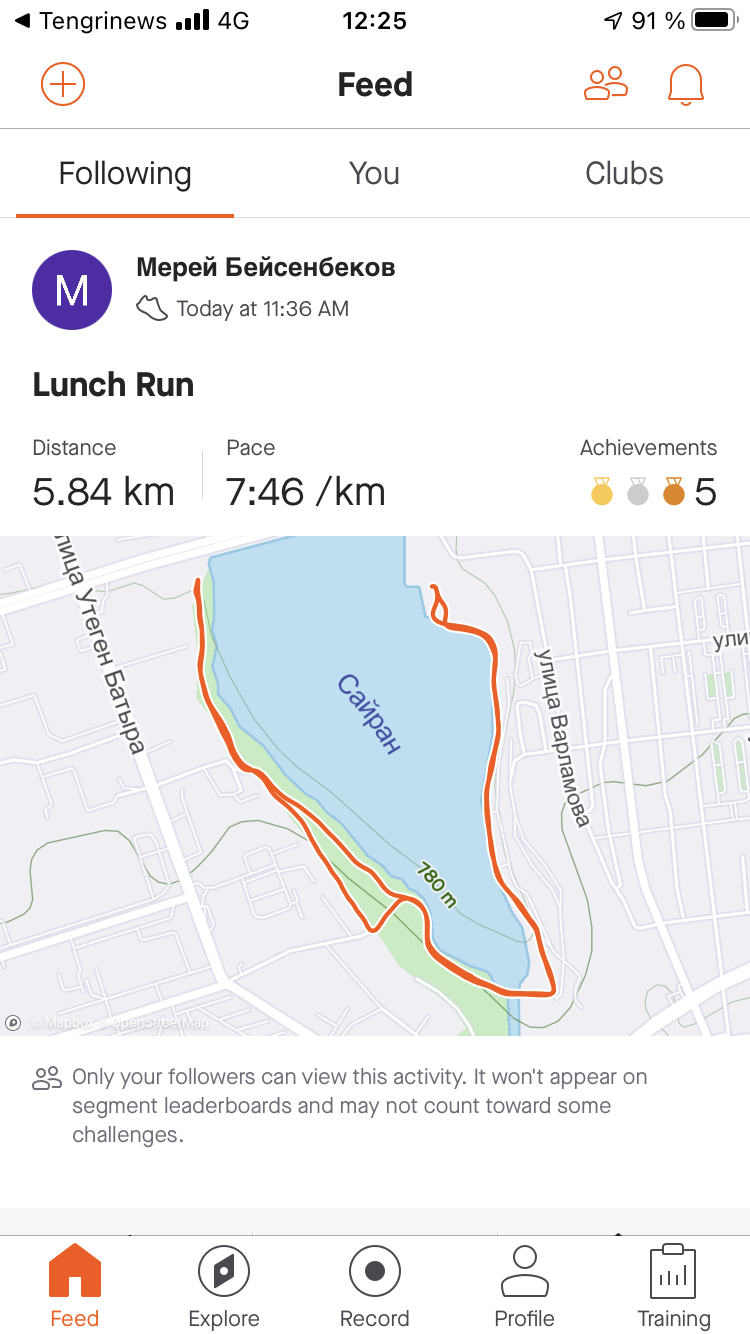Image resolution: width=750 pixels, height=1334 pixels.
Task: View the Lunch Run route map
Action: 375,785
